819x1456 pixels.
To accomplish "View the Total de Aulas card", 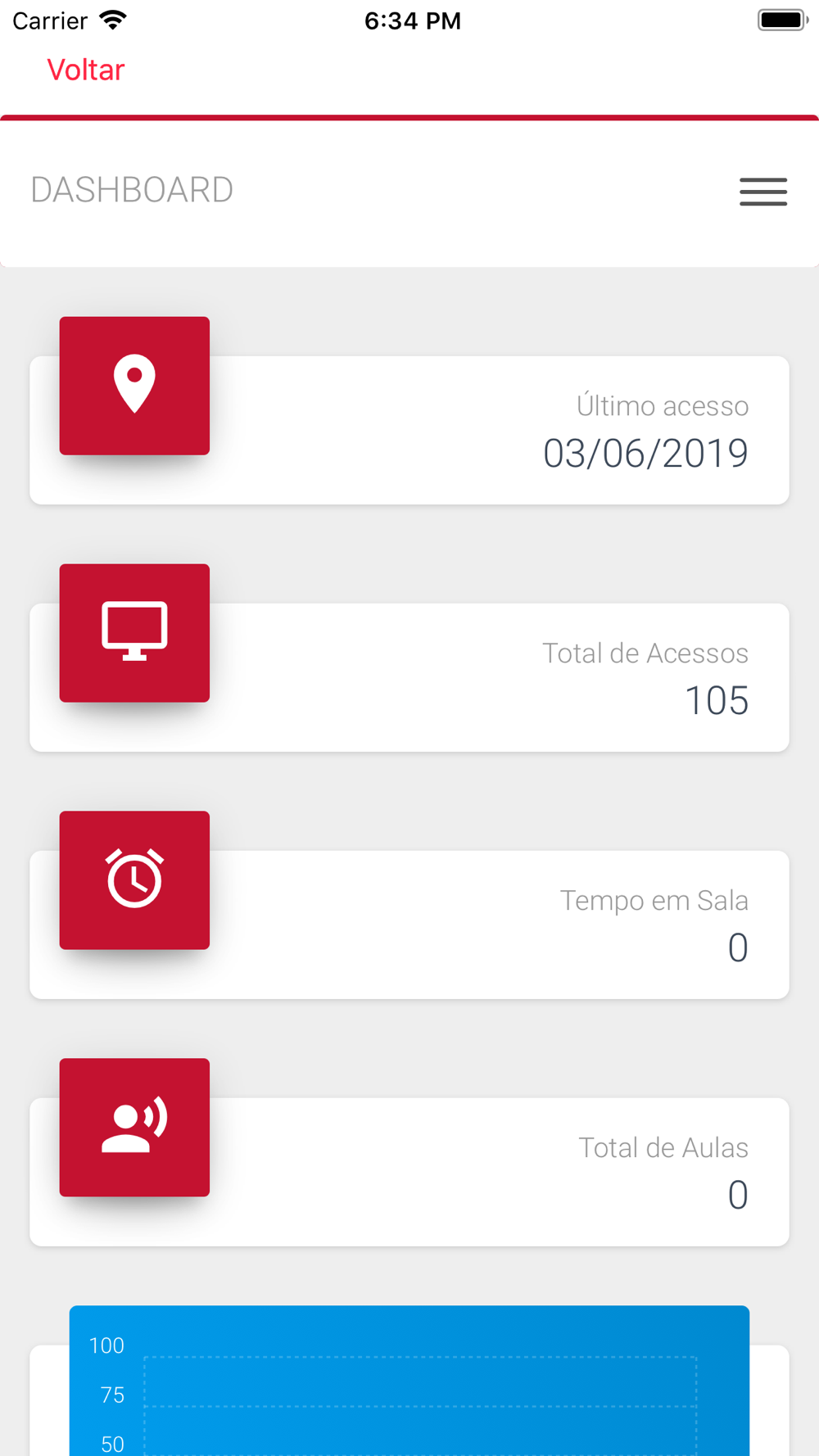I will pos(409,1172).
